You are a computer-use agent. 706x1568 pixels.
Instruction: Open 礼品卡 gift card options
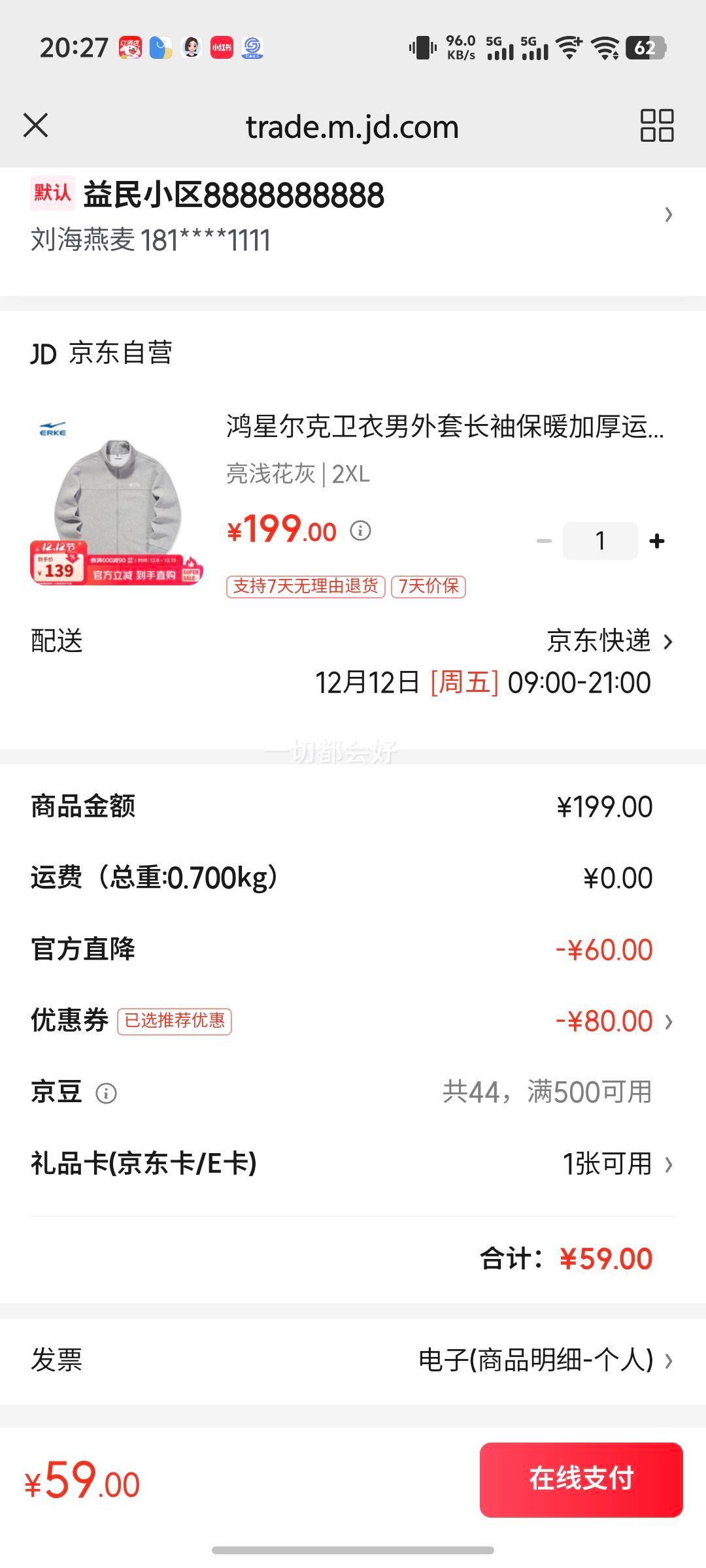(614, 1164)
